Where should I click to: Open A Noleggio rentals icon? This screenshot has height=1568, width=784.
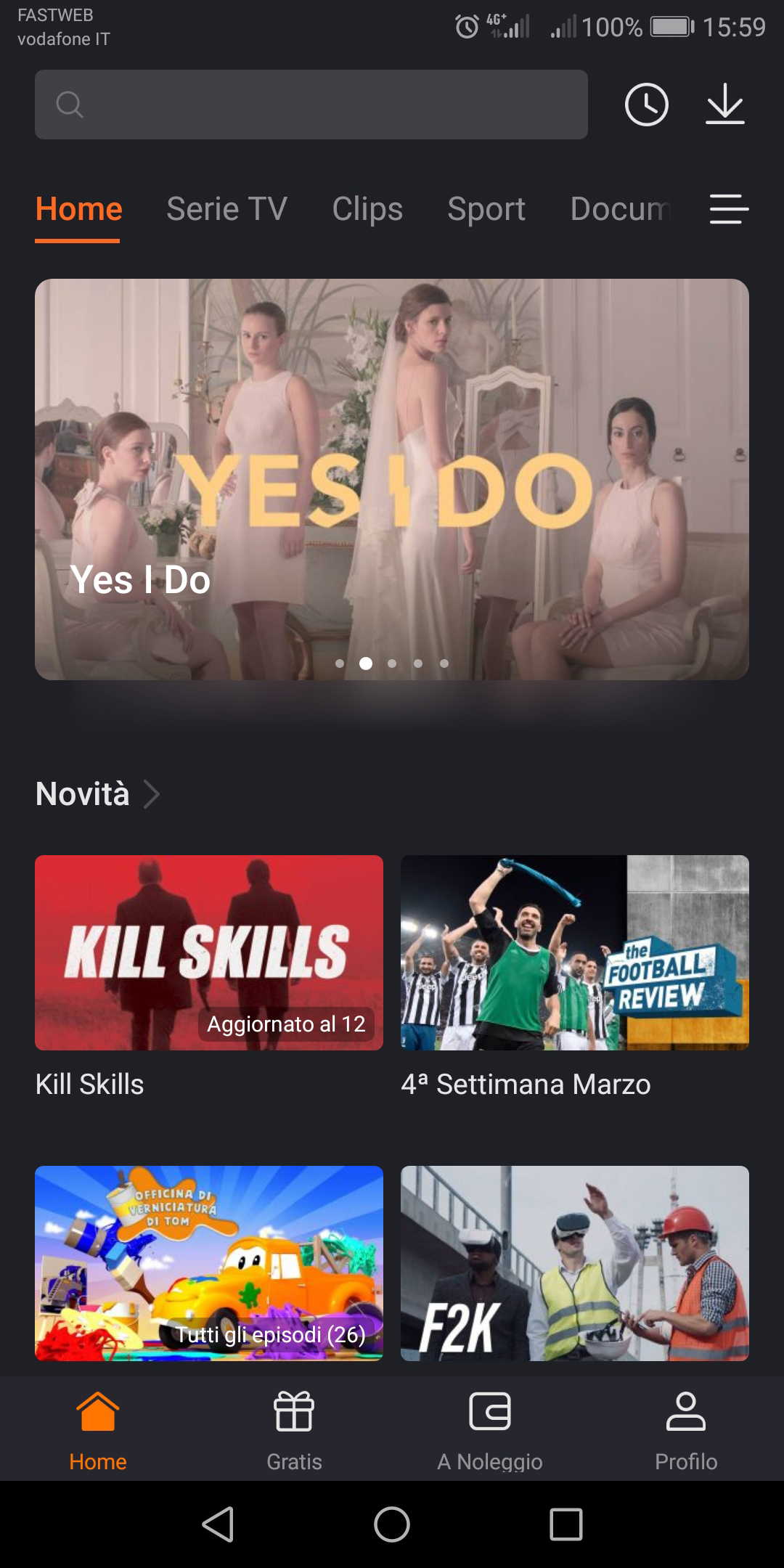[x=490, y=1412]
